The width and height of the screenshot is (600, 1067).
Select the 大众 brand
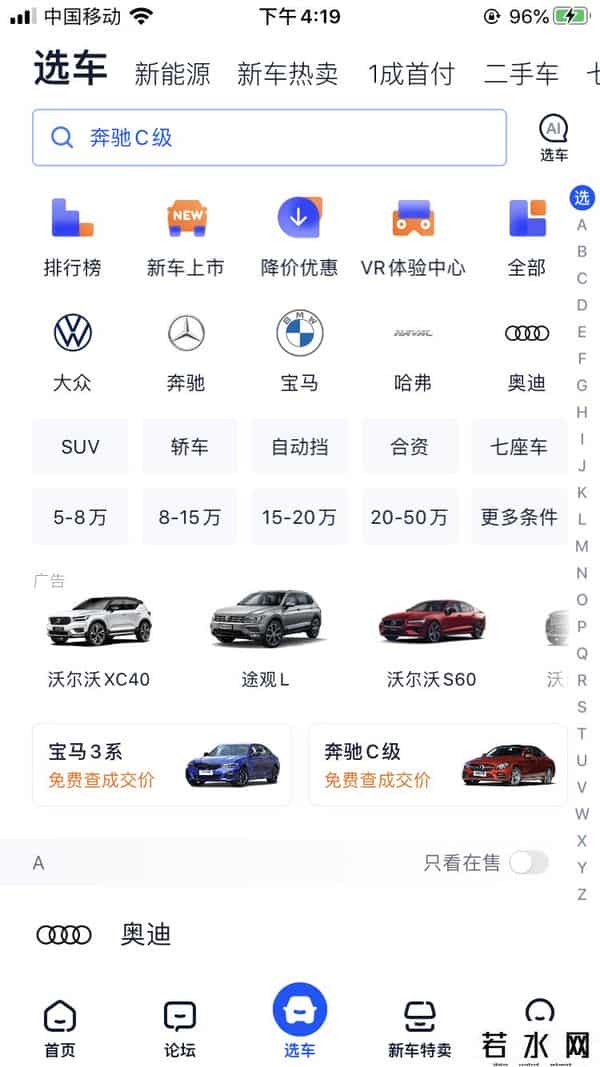(72, 351)
